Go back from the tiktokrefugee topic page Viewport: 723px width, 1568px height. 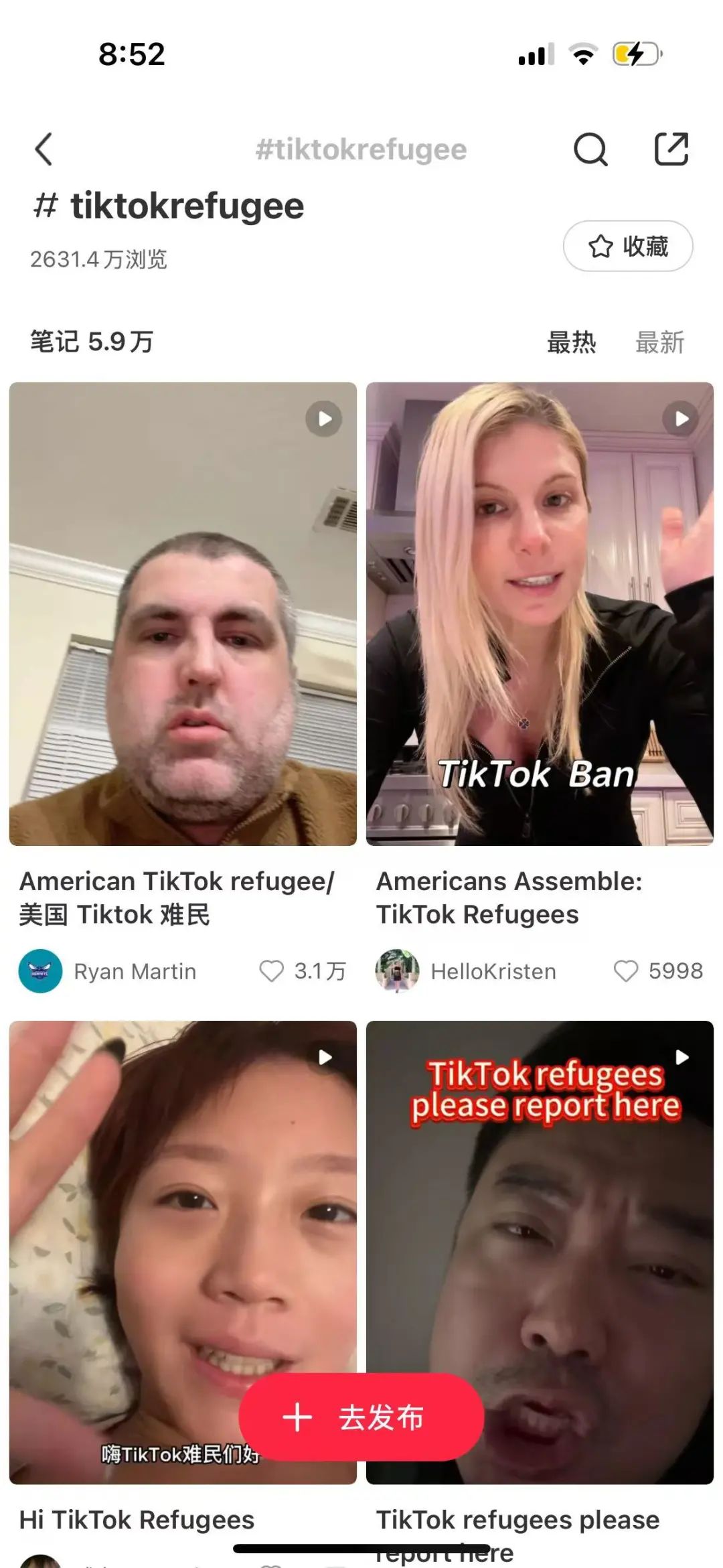coord(44,149)
